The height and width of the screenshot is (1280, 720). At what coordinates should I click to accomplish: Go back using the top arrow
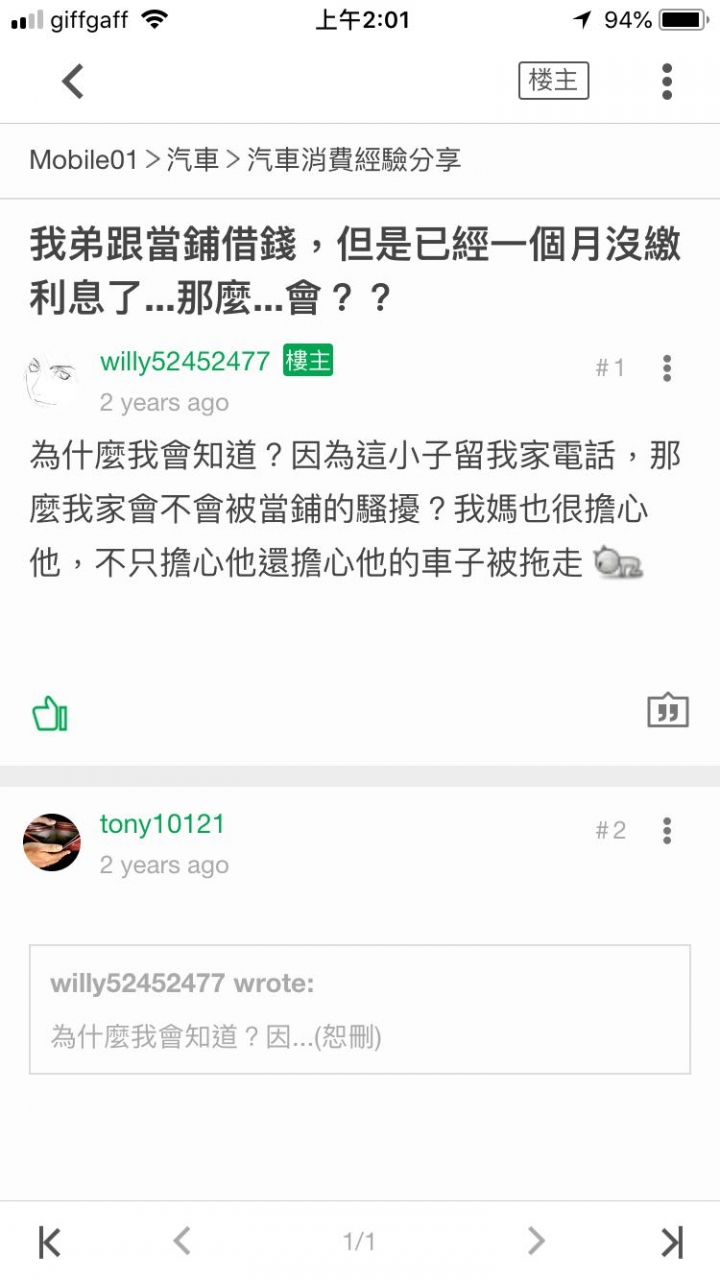(72, 81)
